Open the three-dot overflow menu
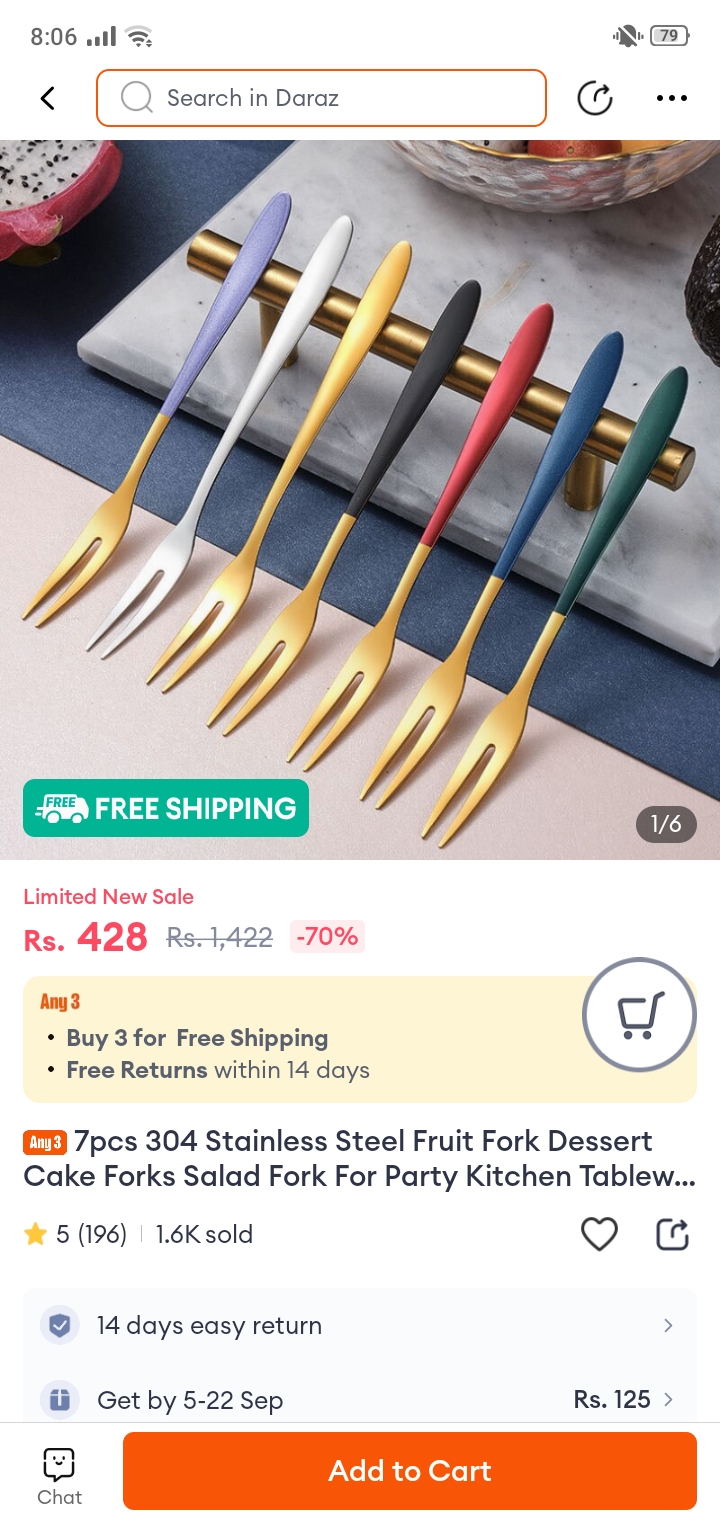 click(x=671, y=98)
